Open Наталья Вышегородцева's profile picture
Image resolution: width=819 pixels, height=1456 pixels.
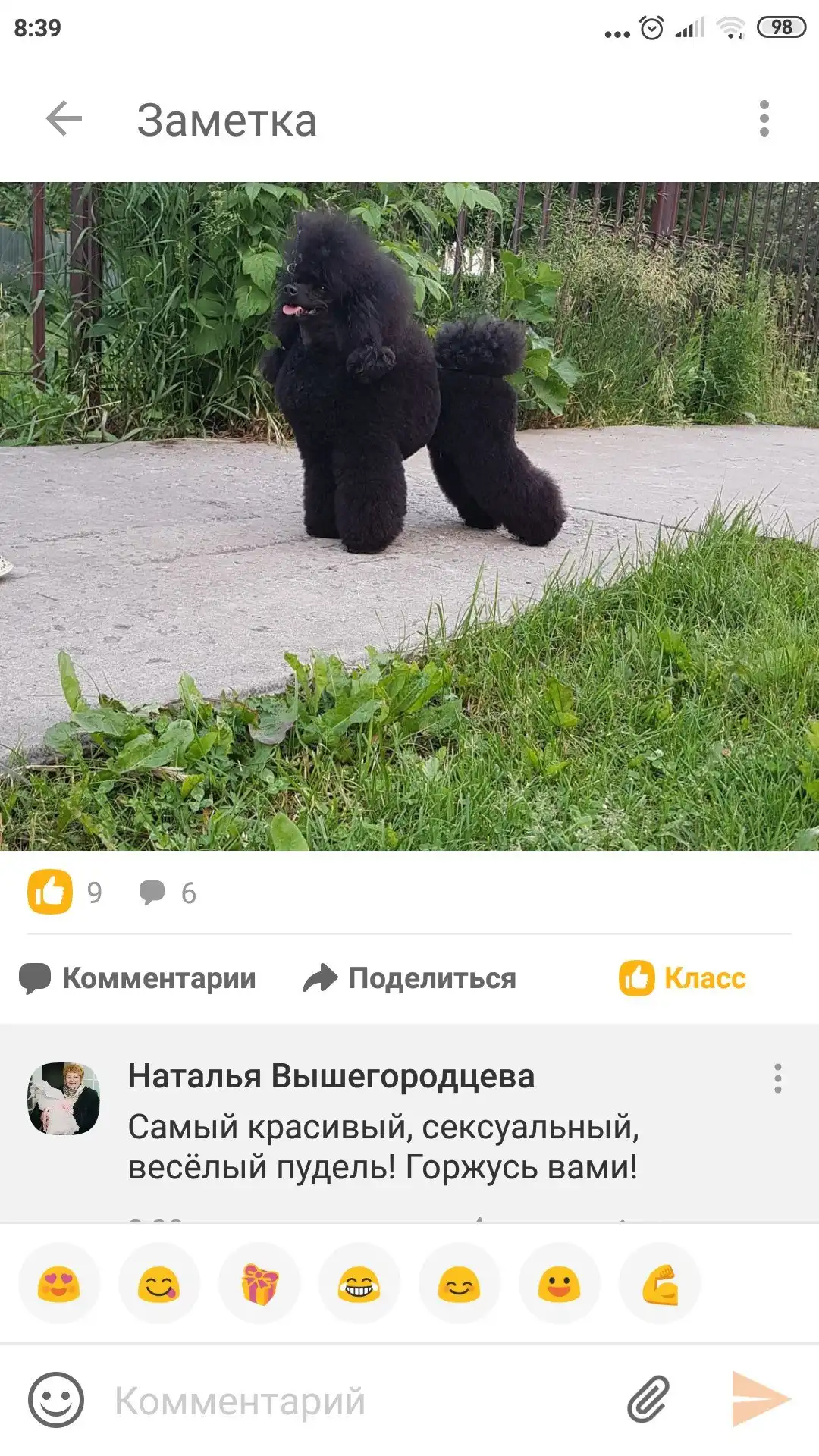64,1098
